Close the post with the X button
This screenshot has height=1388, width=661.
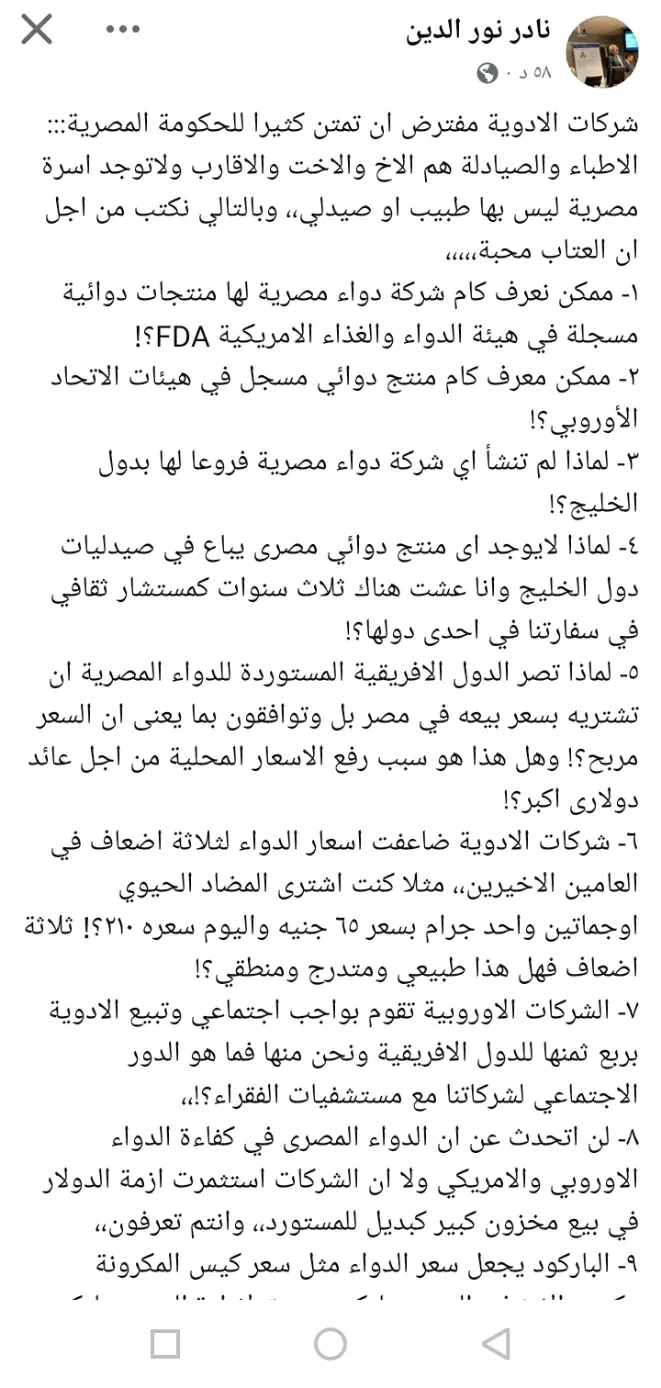click(37, 30)
